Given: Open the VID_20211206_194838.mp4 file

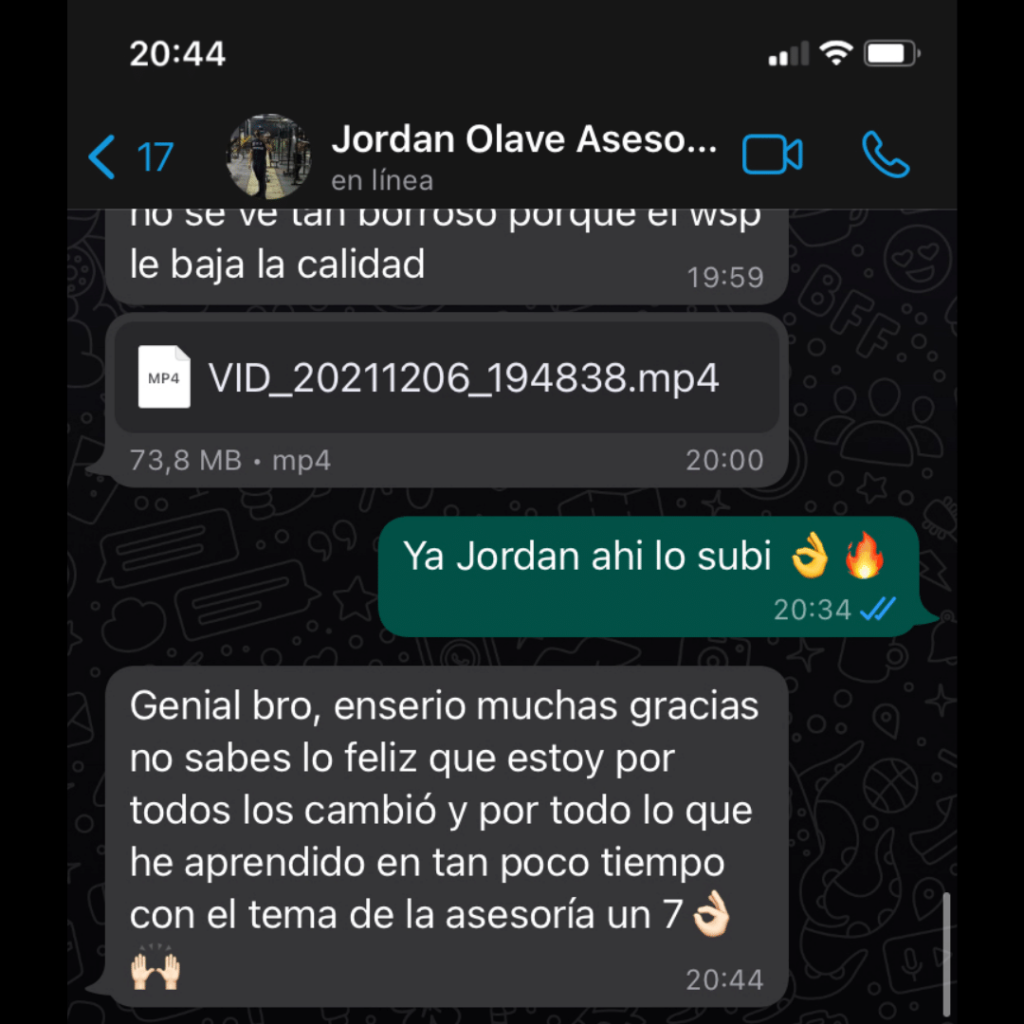Looking at the screenshot, I should pyautogui.click(x=446, y=380).
